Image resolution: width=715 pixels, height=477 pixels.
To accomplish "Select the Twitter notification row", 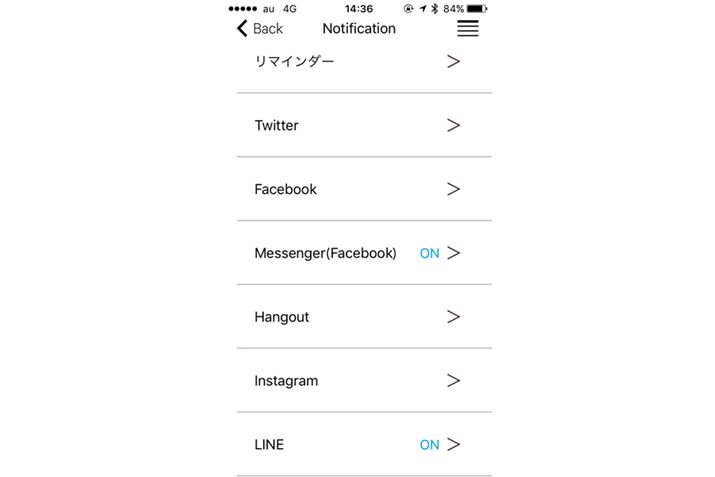I will (363, 126).
